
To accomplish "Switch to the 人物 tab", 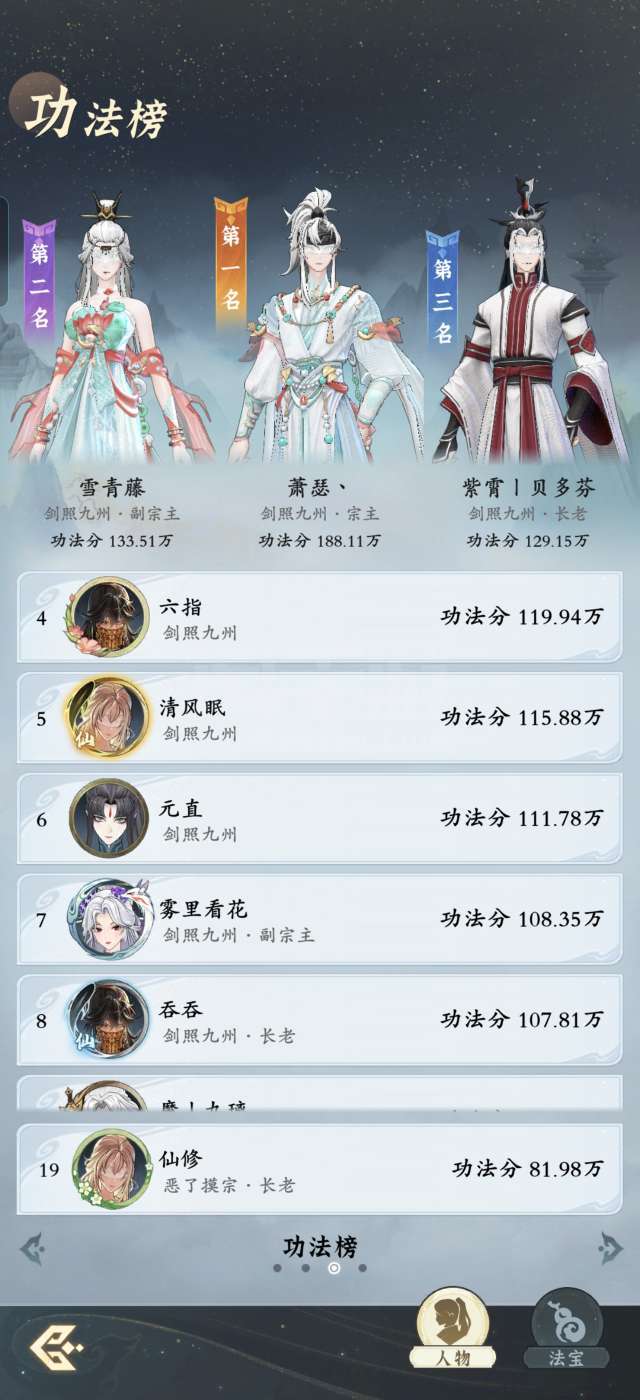I will [x=453, y=1328].
